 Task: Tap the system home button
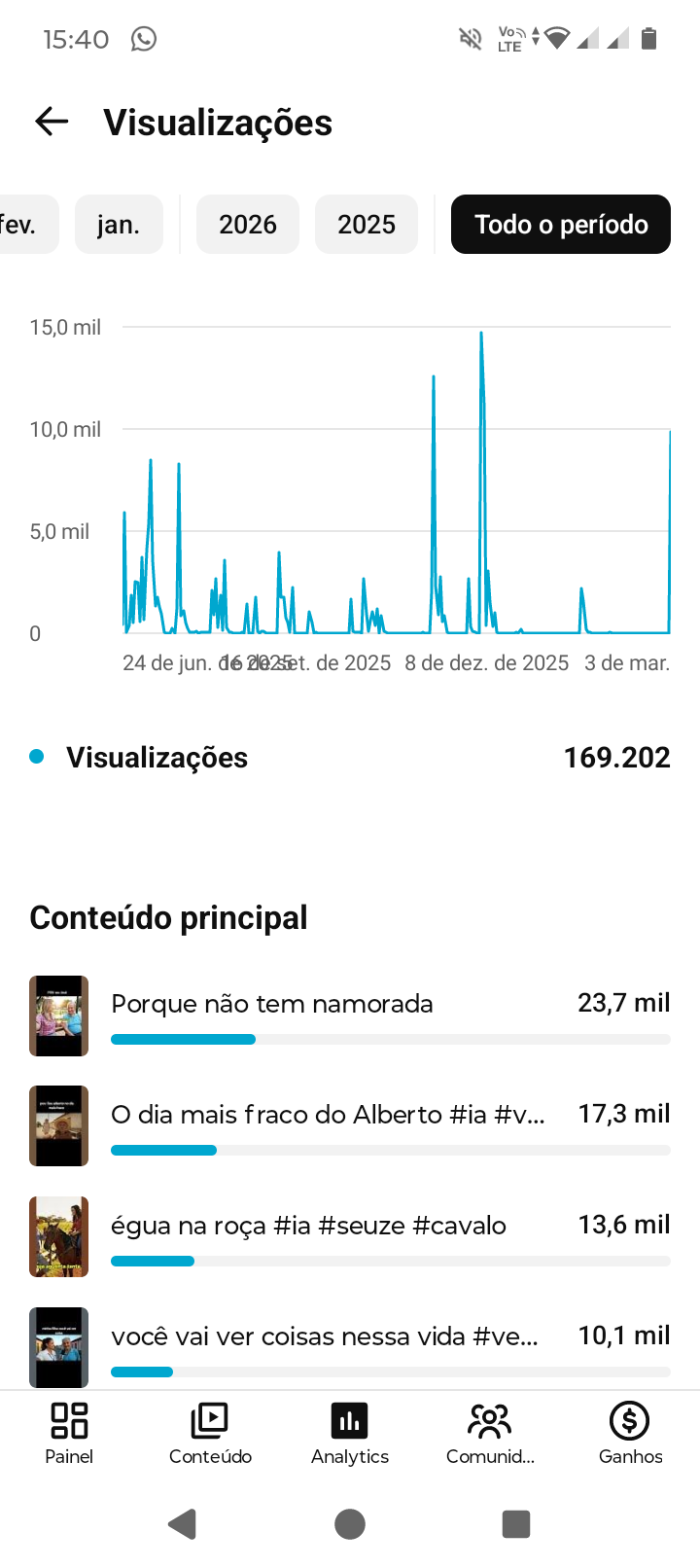coord(350,1523)
